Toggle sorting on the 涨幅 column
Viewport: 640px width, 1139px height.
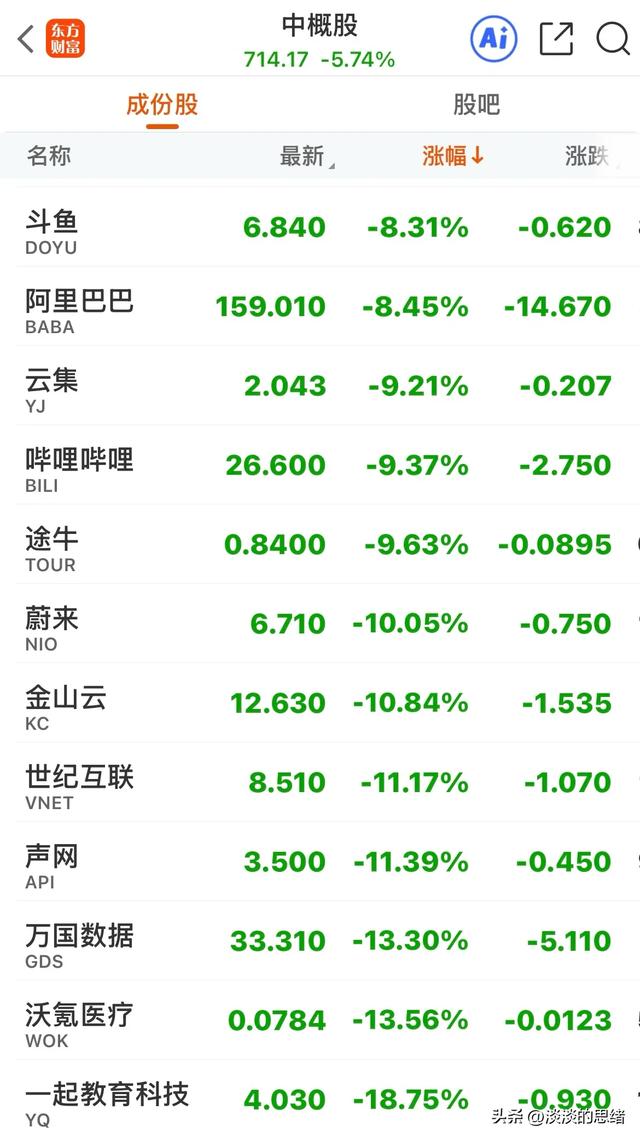453,155
